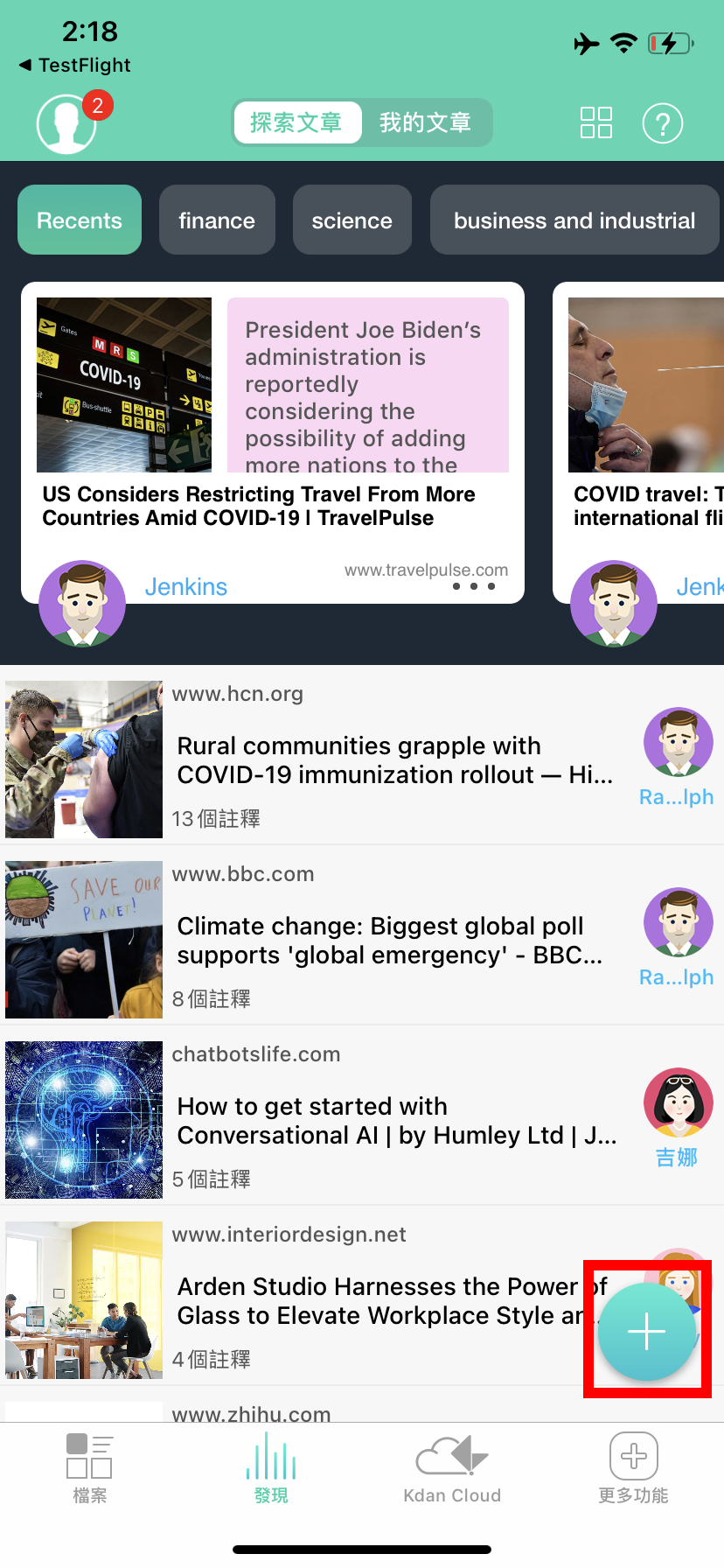Open the profile avatar with notification badge
This screenshot has width=724, height=1568.
coord(67,123)
